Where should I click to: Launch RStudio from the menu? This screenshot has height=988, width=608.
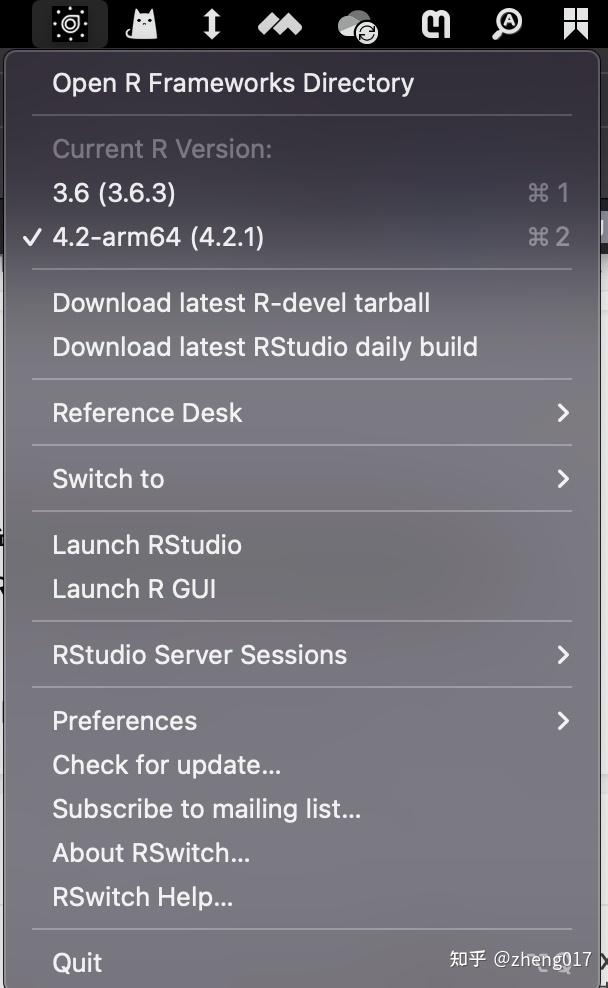147,545
